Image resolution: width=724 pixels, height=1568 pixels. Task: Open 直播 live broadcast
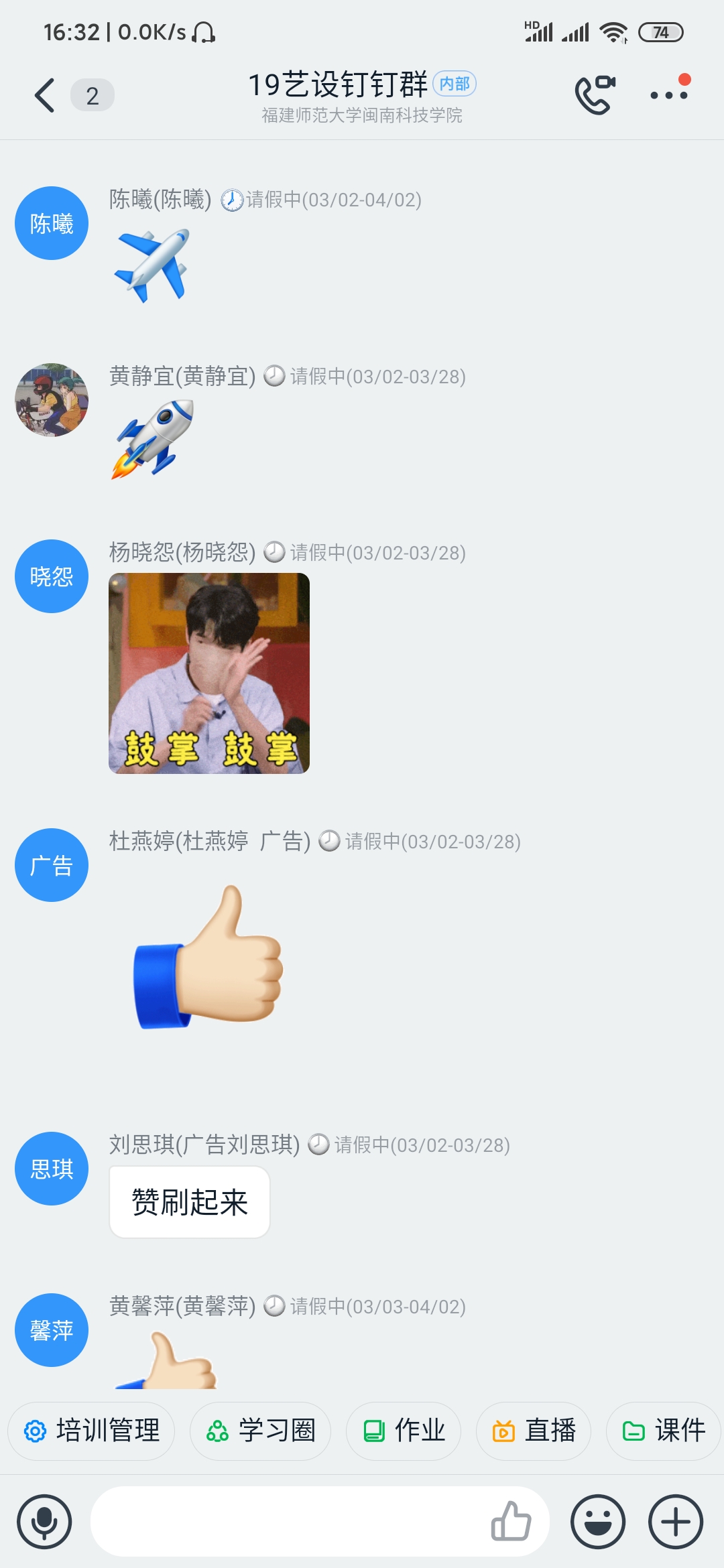[534, 1431]
